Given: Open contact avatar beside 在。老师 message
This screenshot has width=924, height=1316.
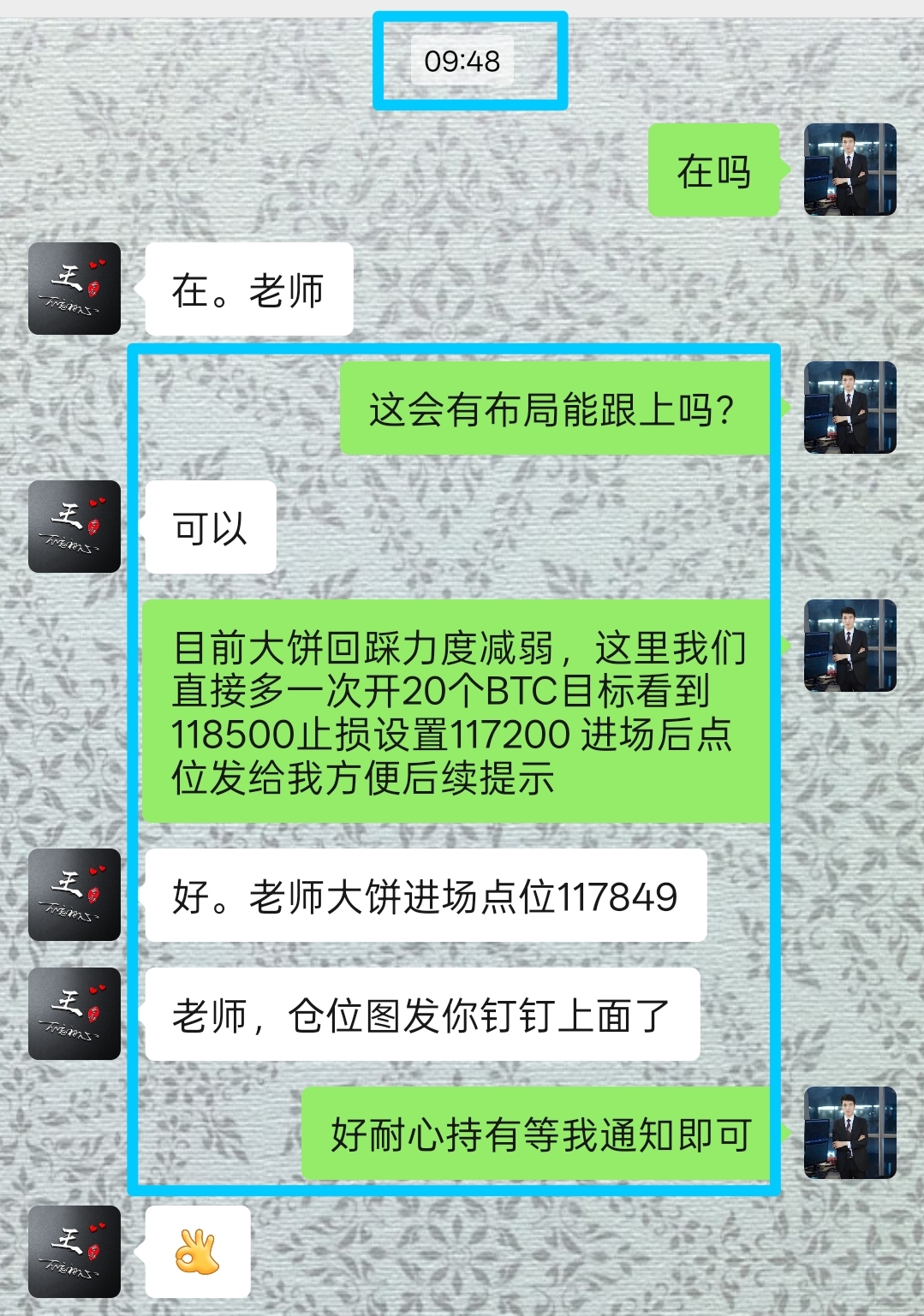Looking at the screenshot, I should pos(75,289).
